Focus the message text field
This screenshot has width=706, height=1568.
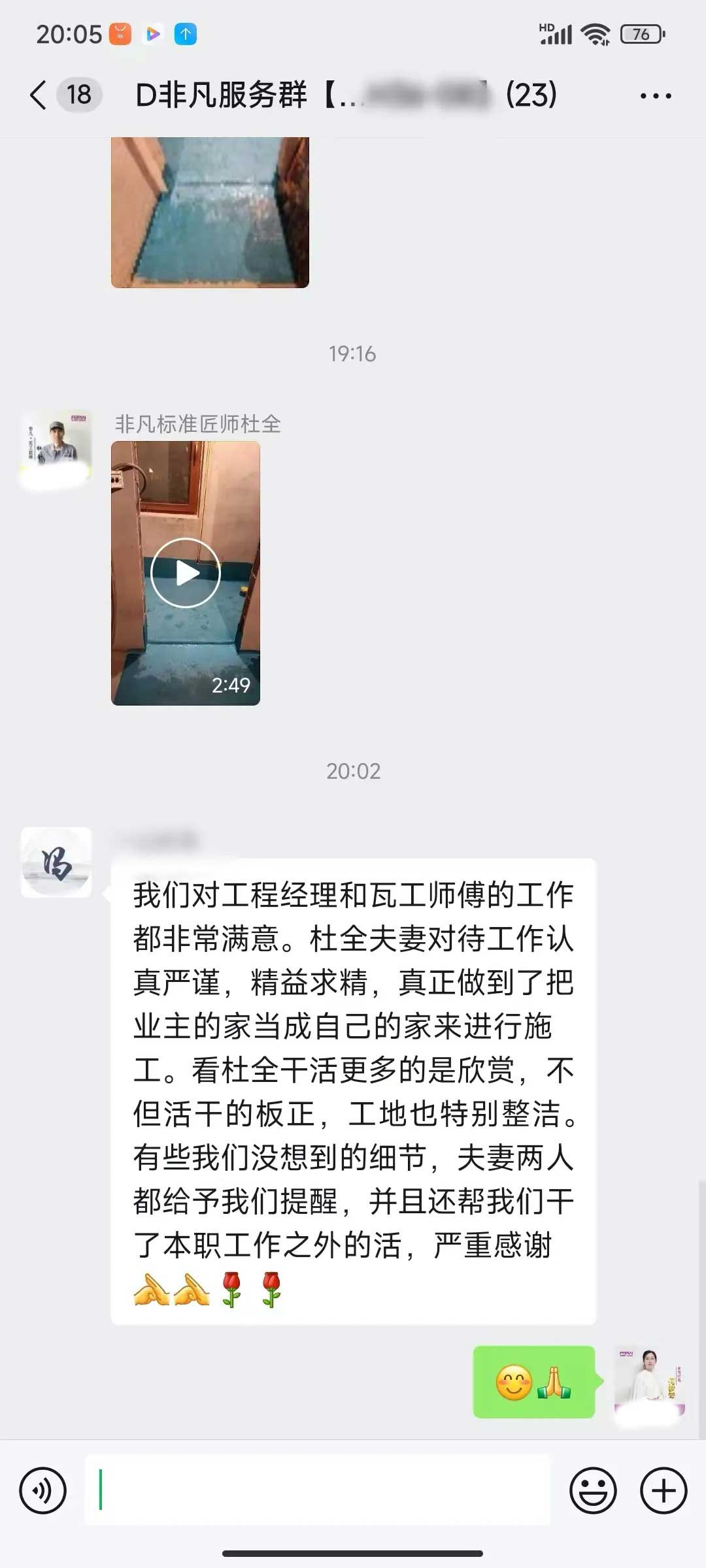[x=318, y=1490]
